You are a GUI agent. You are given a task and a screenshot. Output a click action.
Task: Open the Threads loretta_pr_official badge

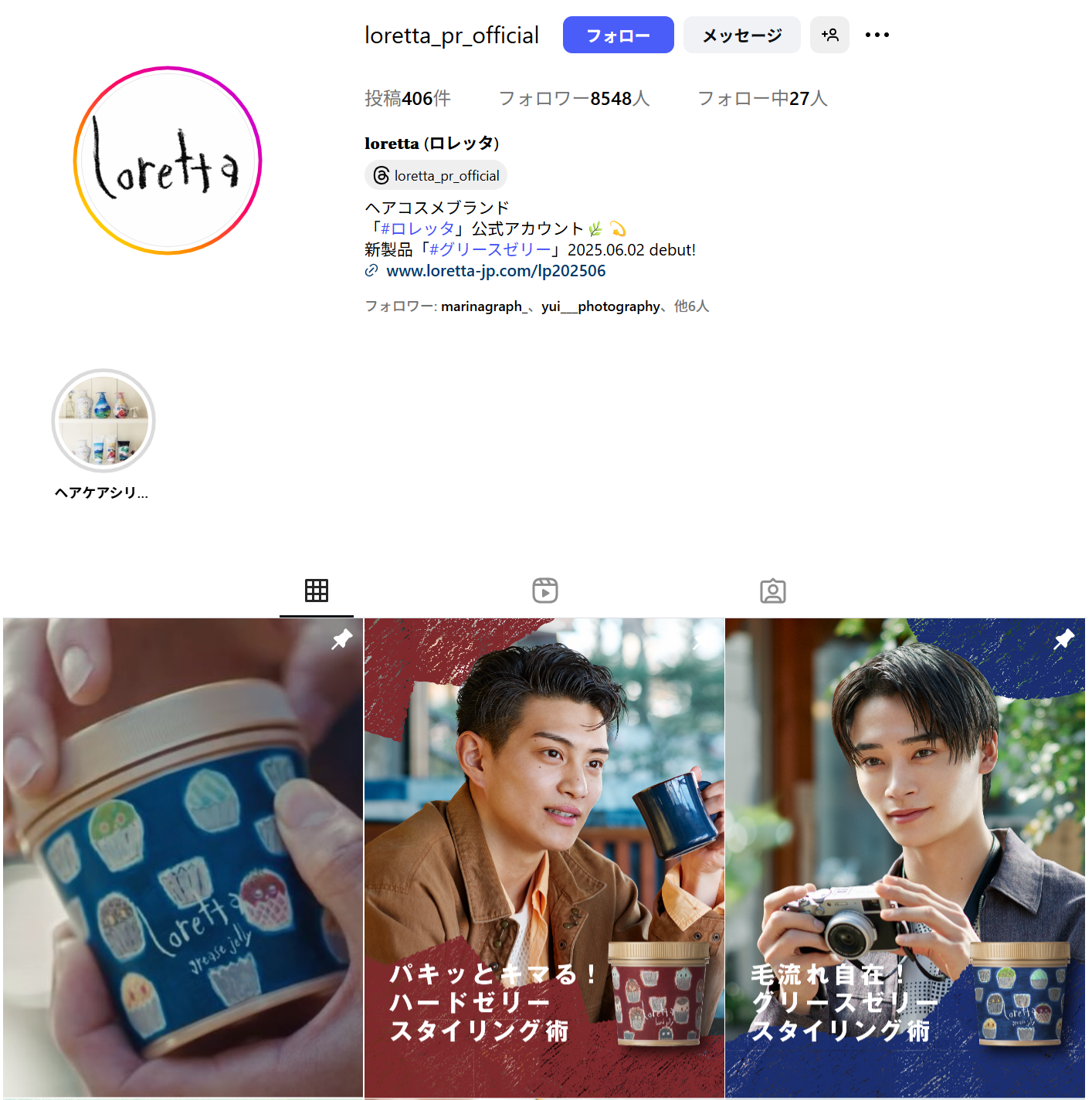click(x=436, y=176)
